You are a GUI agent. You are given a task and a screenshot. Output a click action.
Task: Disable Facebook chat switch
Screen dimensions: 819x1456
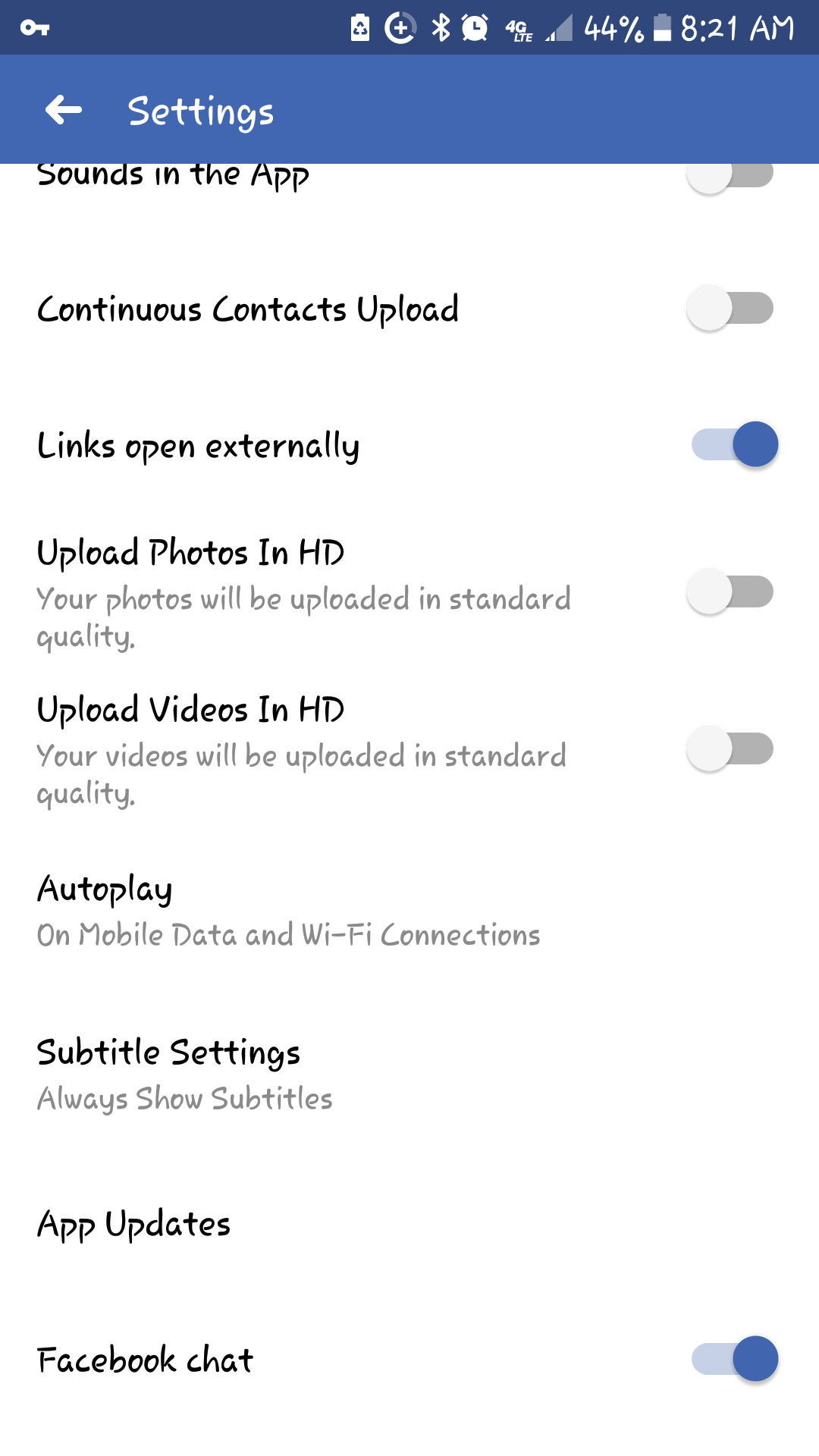coord(734,1359)
